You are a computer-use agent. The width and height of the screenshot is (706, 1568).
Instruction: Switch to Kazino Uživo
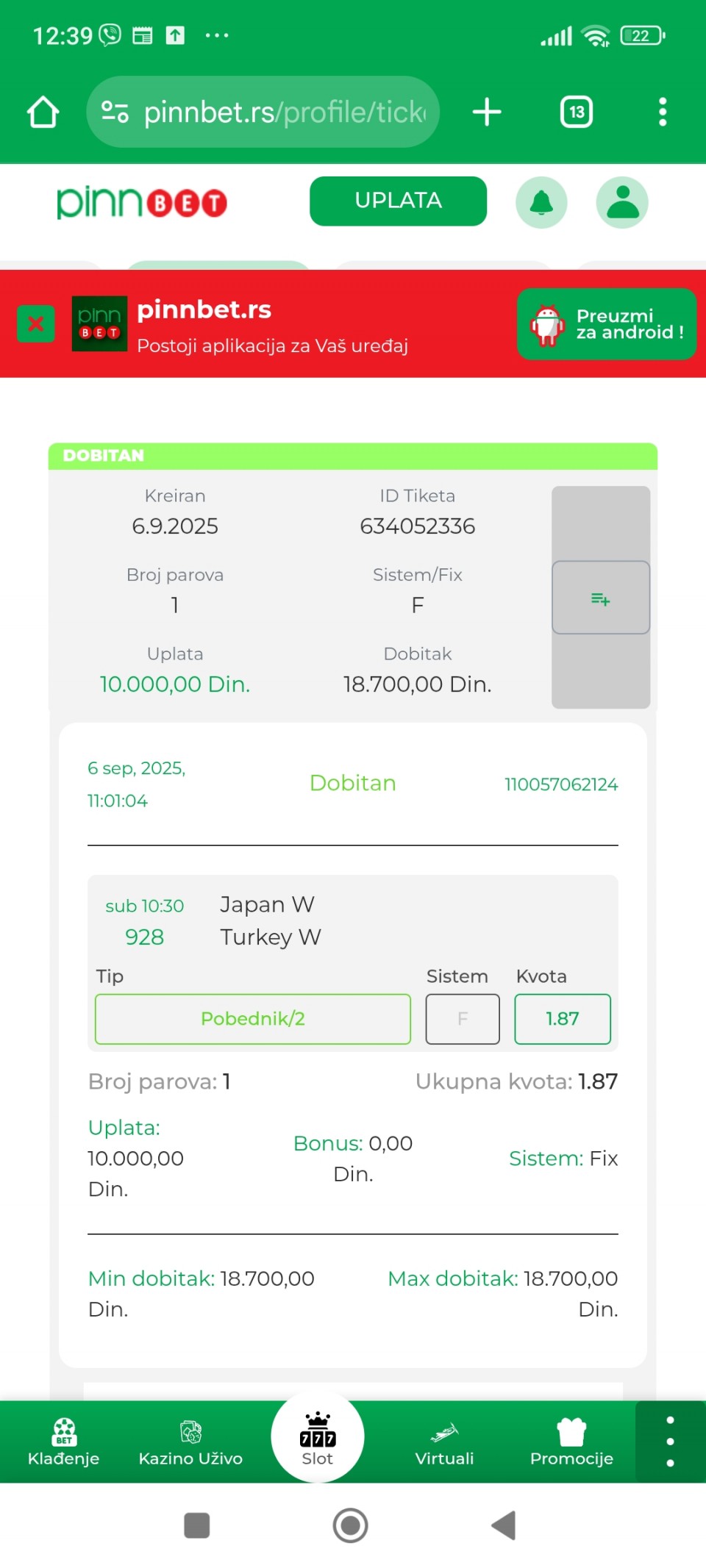pyautogui.click(x=190, y=1442)
